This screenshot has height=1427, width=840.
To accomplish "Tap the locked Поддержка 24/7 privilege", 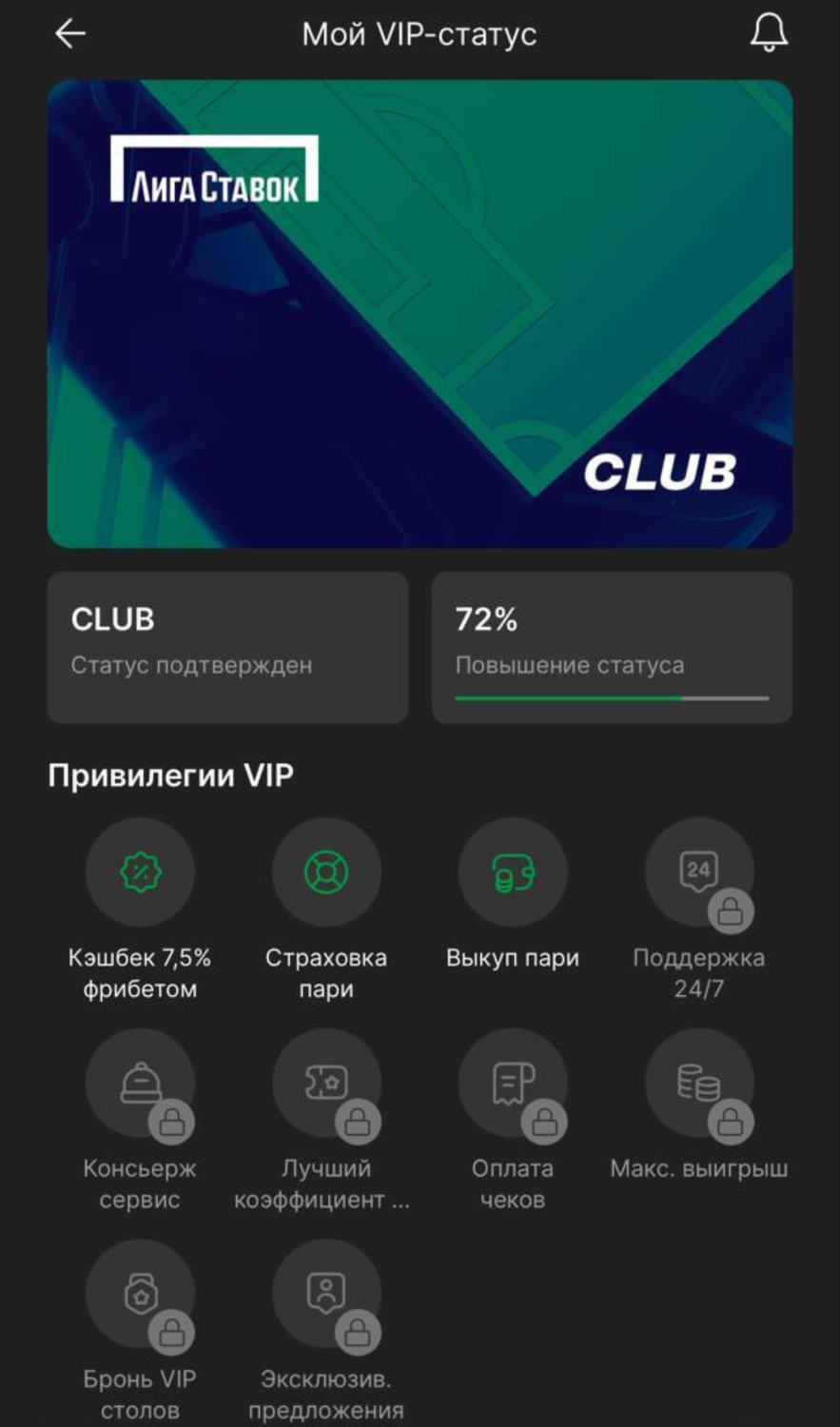I will click(x=699, y=872).
